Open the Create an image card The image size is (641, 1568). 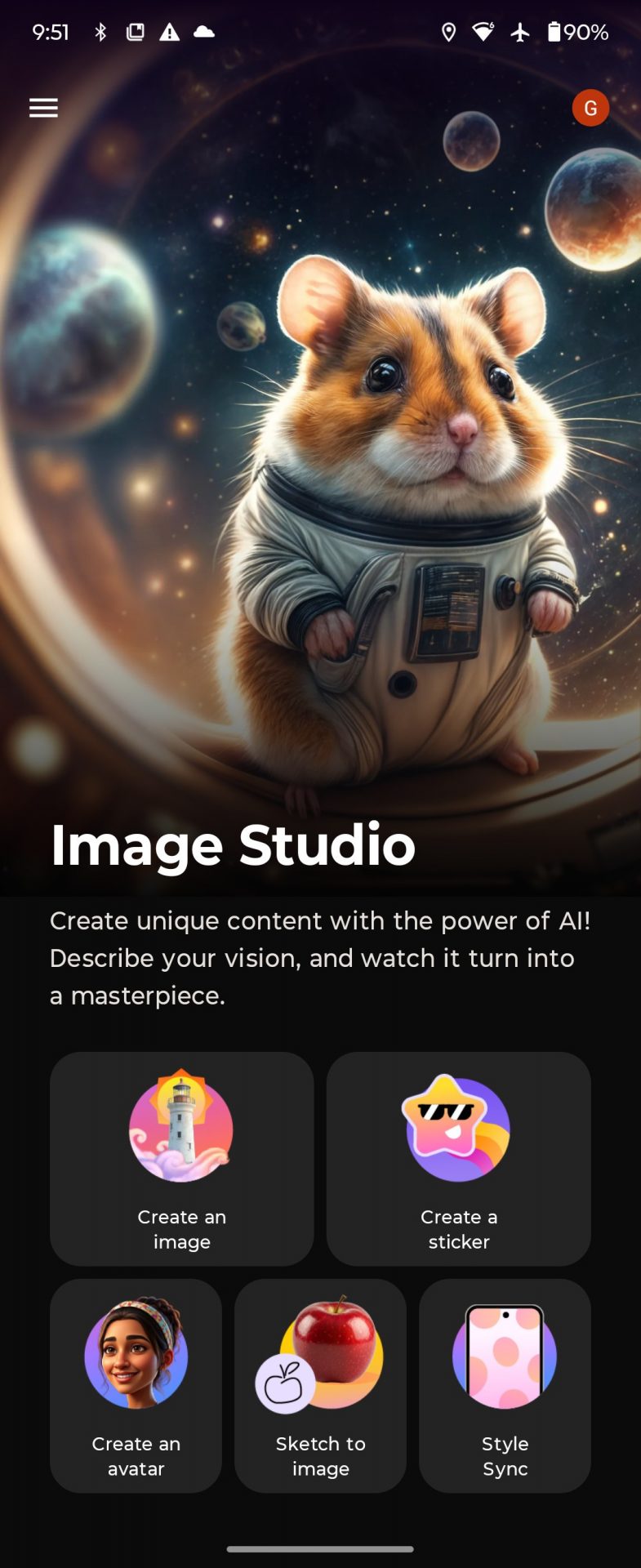tap(181, 1158)
